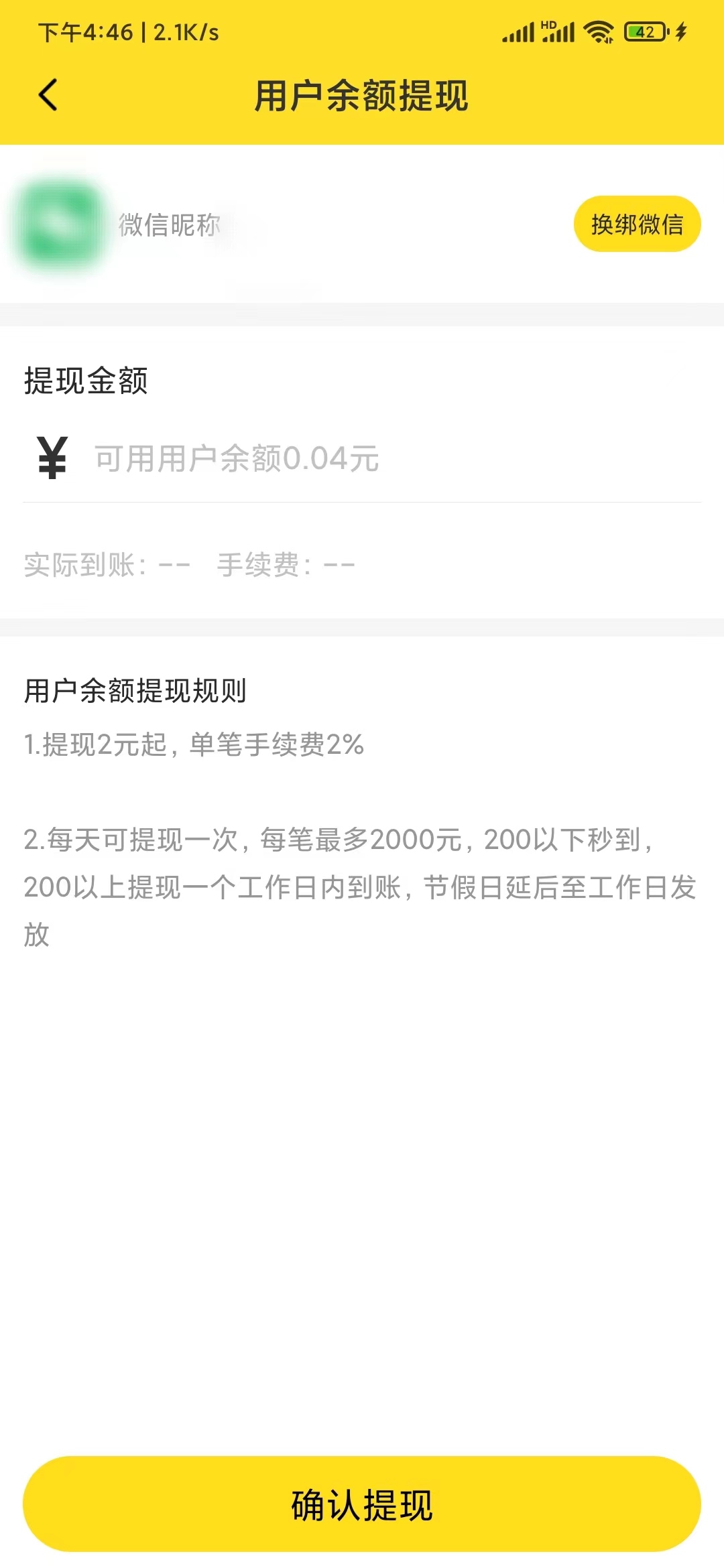Tap the 微信昵称 nickname text
The width and height of the screenshot is (724, 1568).
coord(170,224)
